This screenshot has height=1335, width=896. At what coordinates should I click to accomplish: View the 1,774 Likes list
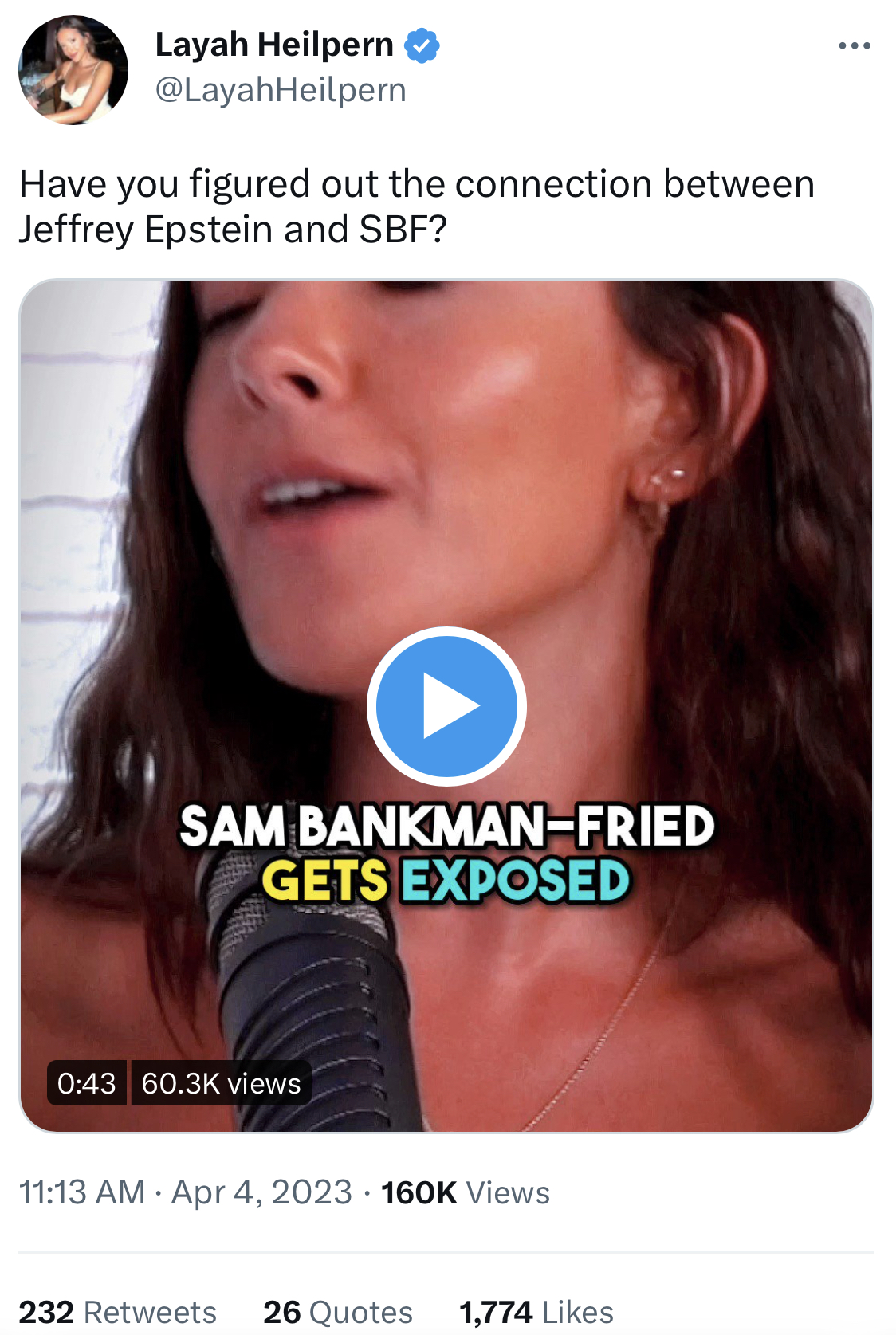[536, 1312]
